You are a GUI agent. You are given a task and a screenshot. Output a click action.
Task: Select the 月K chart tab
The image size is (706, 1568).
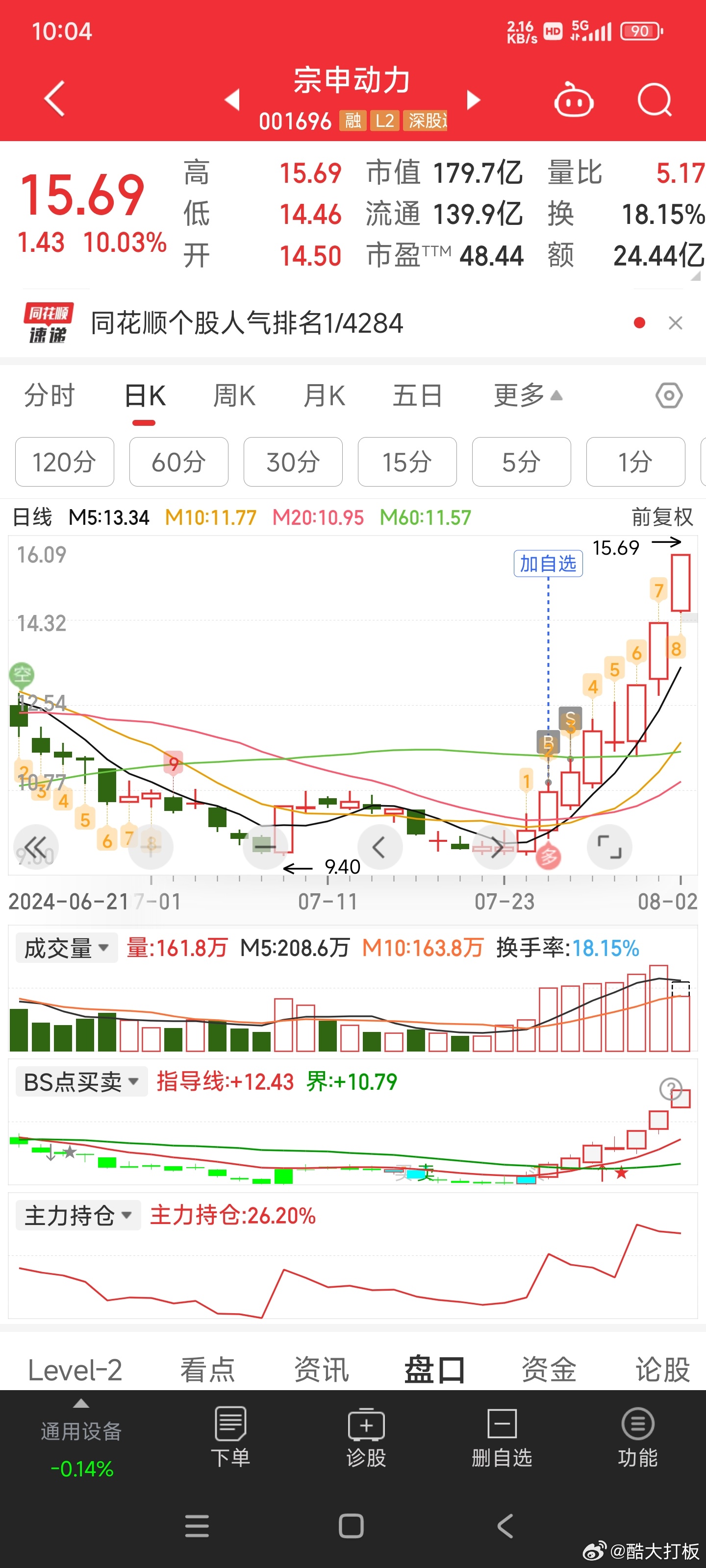pos(324,395)
